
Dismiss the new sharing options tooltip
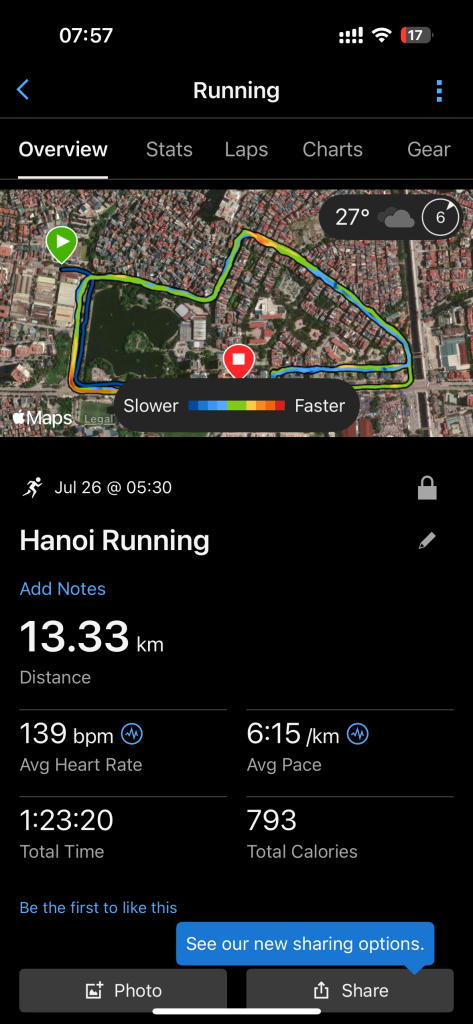point(305,944)
